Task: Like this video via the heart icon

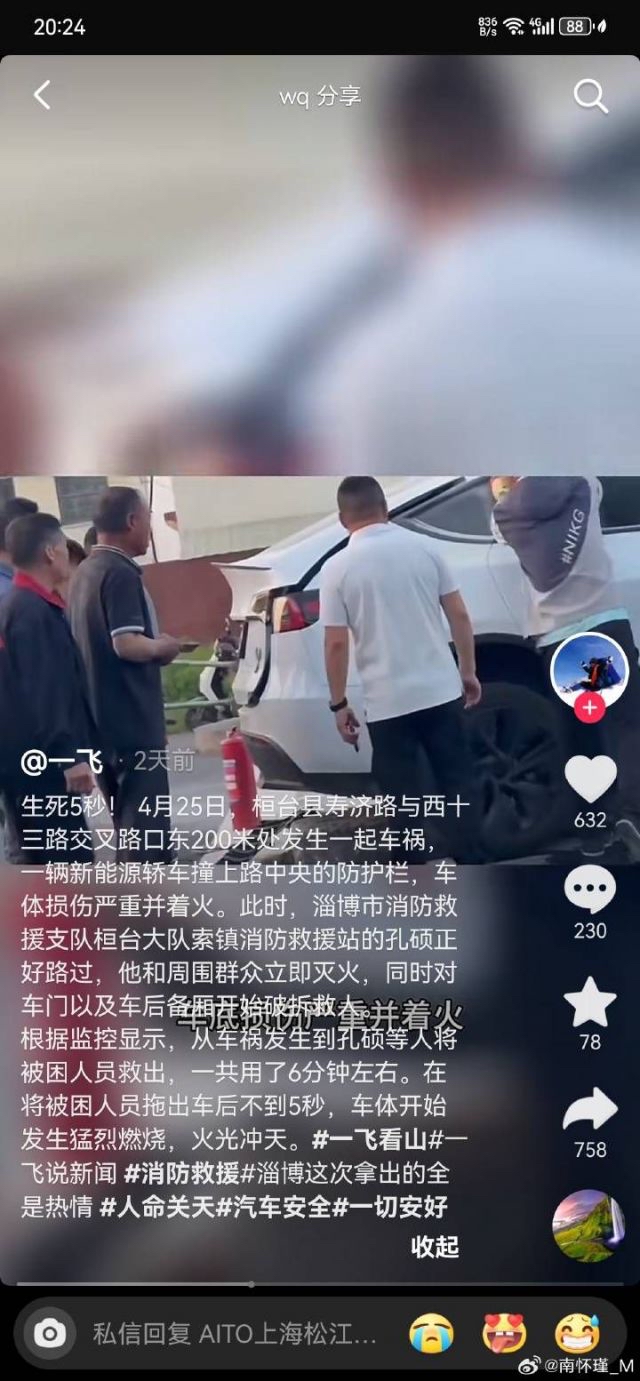Action: 590,779
